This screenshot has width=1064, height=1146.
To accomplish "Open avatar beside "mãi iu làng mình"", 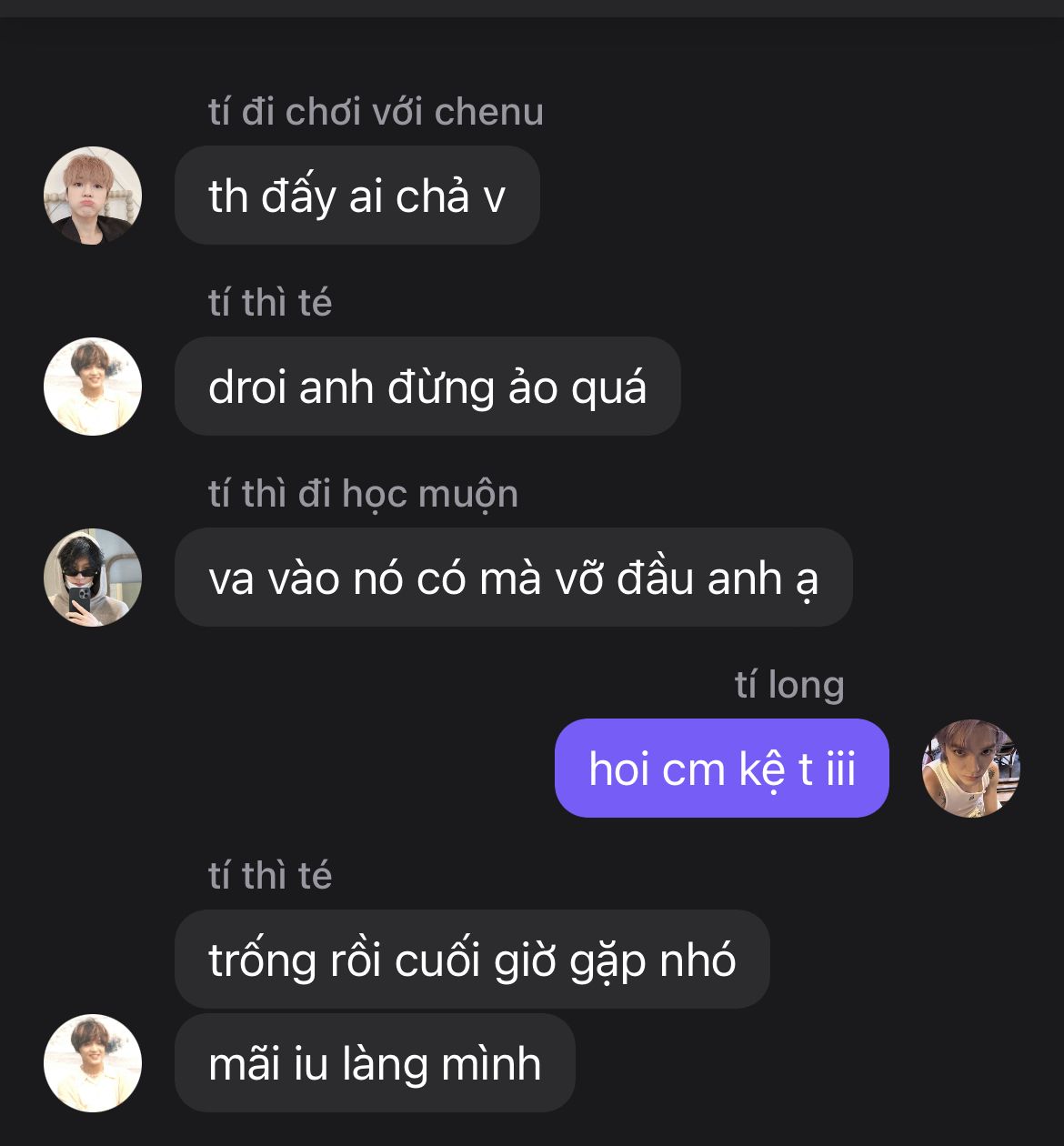I will click(x=93, y=1063).
